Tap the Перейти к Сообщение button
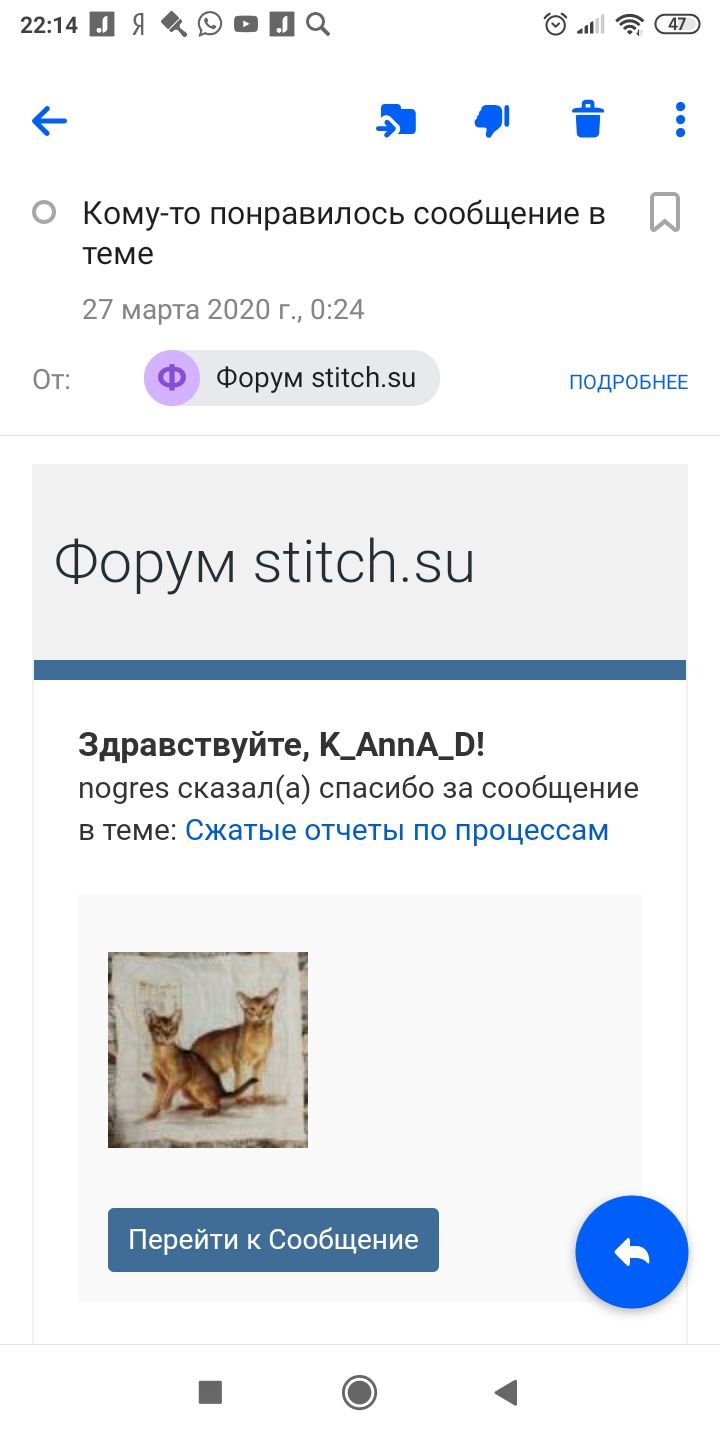 [273, 1240]
